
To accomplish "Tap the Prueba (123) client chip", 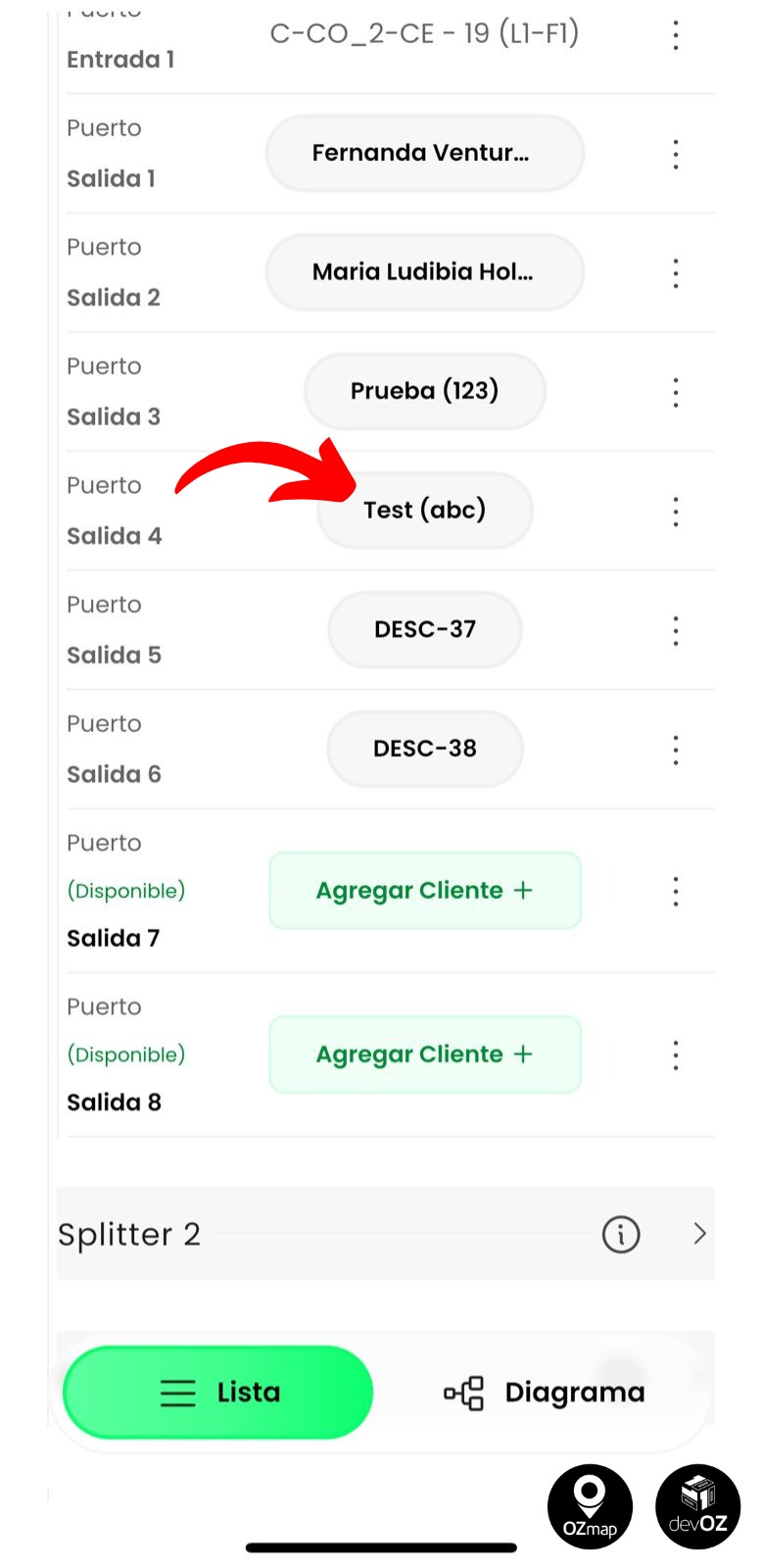I will (425, 391).
